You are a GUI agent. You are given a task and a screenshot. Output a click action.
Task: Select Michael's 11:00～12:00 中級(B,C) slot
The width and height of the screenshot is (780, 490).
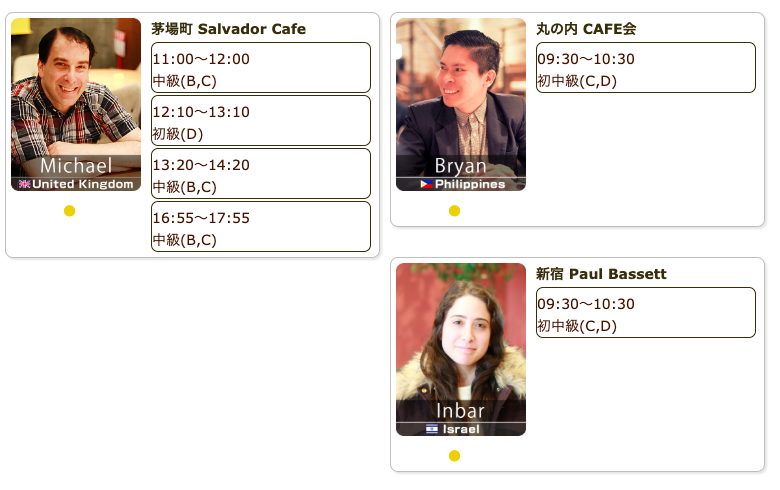pos(260,68)
